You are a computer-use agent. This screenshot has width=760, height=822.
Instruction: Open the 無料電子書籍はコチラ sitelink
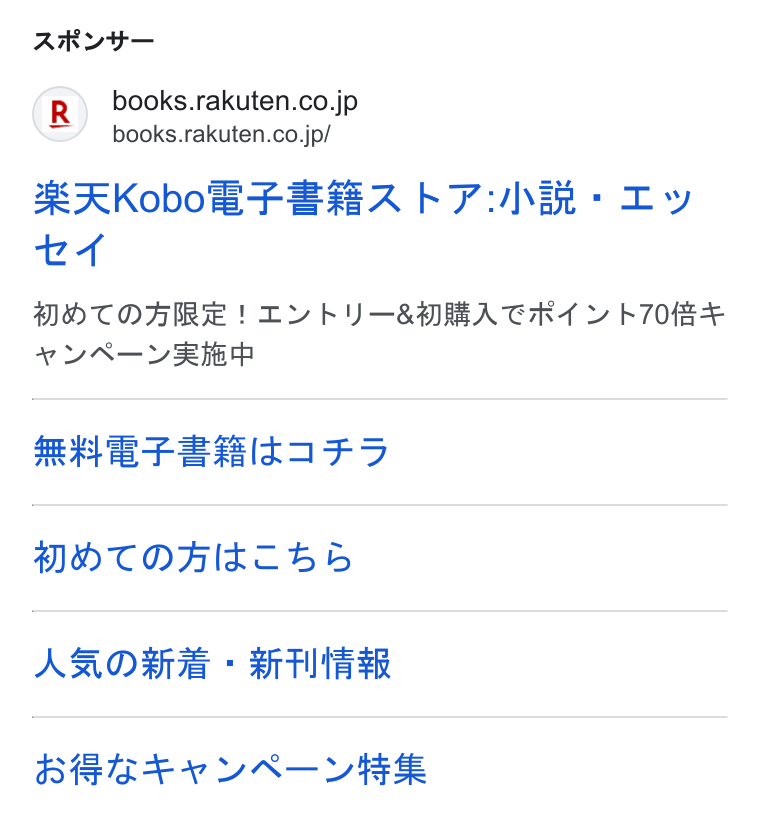(211, 451)
